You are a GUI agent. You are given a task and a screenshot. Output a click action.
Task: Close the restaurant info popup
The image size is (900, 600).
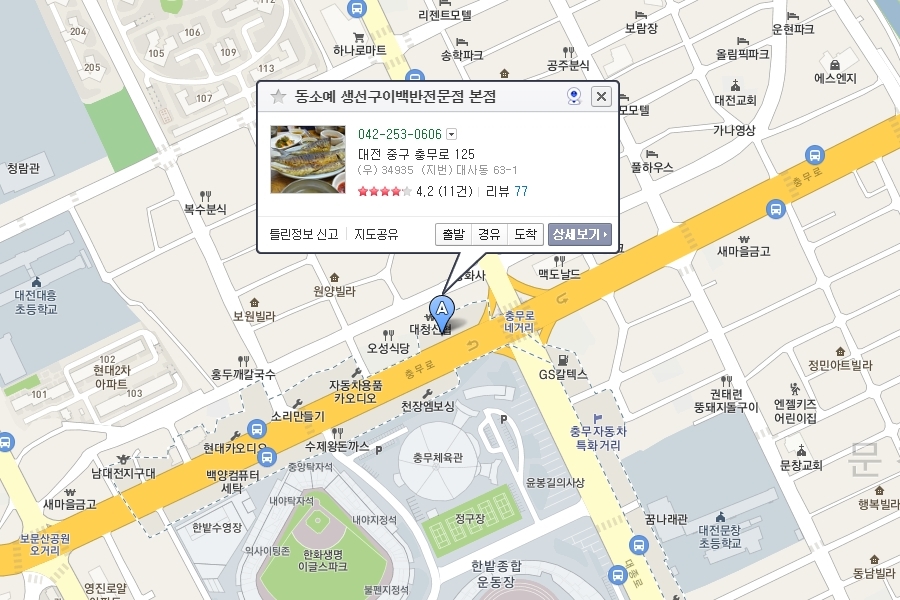tap(601, 96)
